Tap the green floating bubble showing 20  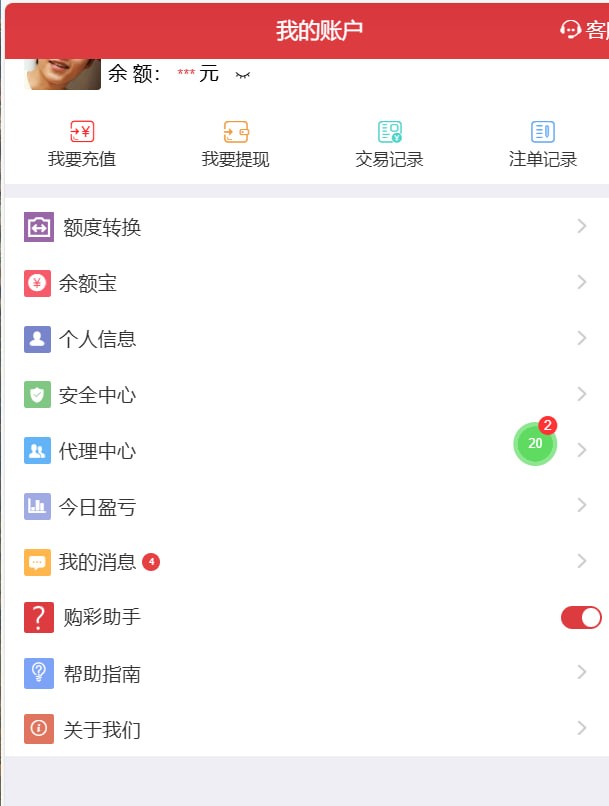tap(535, 444)
